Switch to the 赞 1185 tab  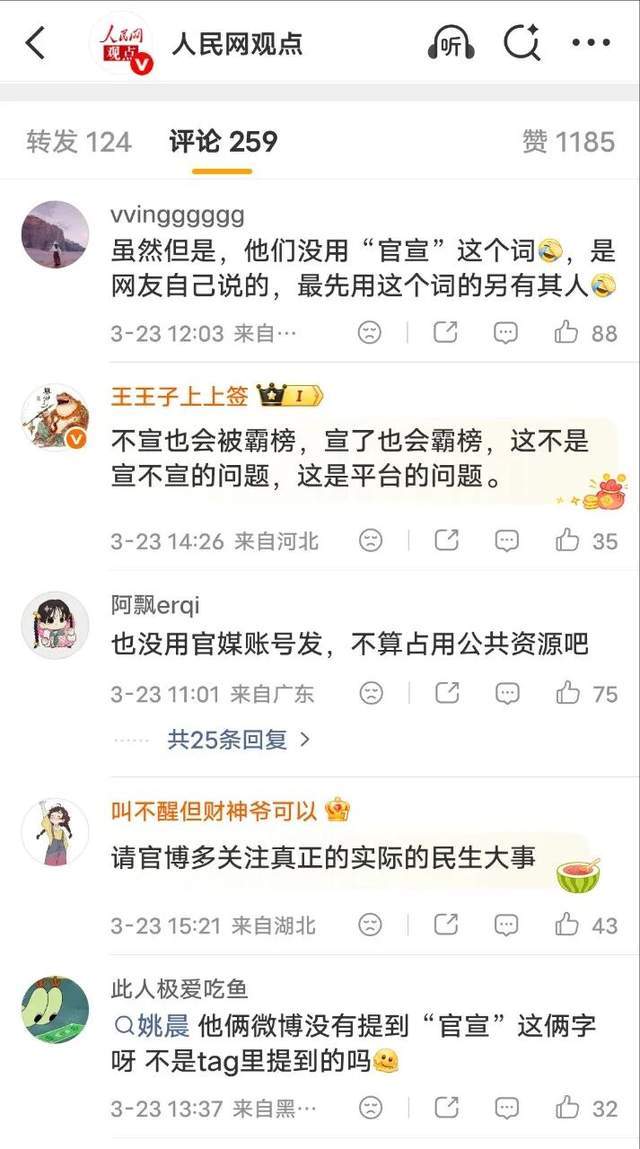coord(568,142)
